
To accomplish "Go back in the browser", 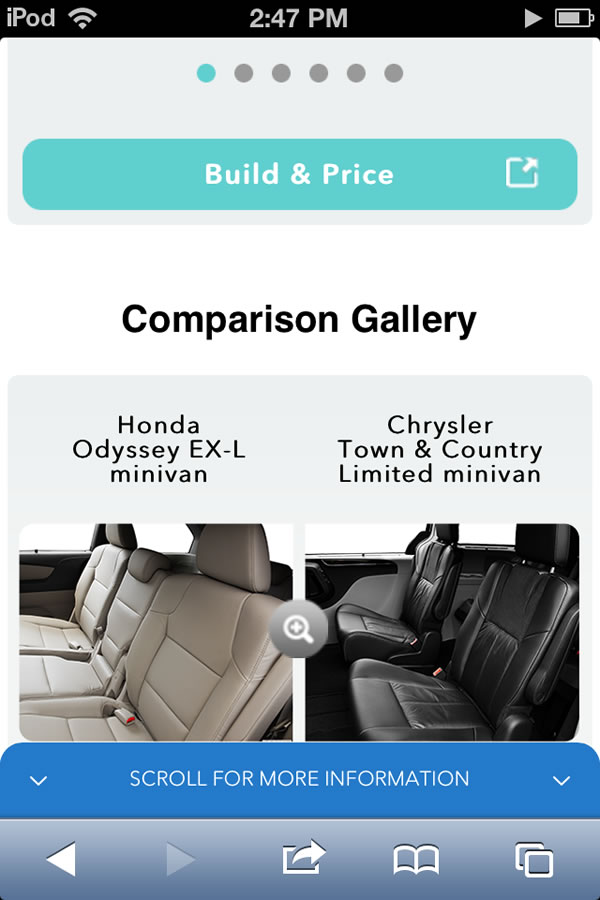I will coord(61,858).
